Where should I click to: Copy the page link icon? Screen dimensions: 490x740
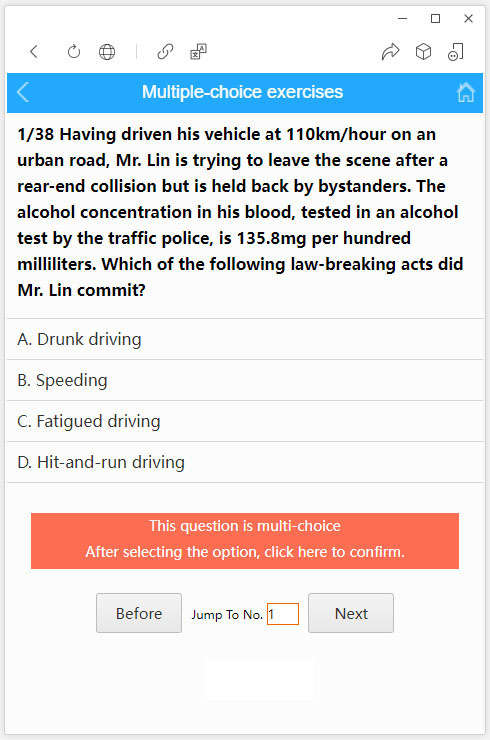(165, 51)
